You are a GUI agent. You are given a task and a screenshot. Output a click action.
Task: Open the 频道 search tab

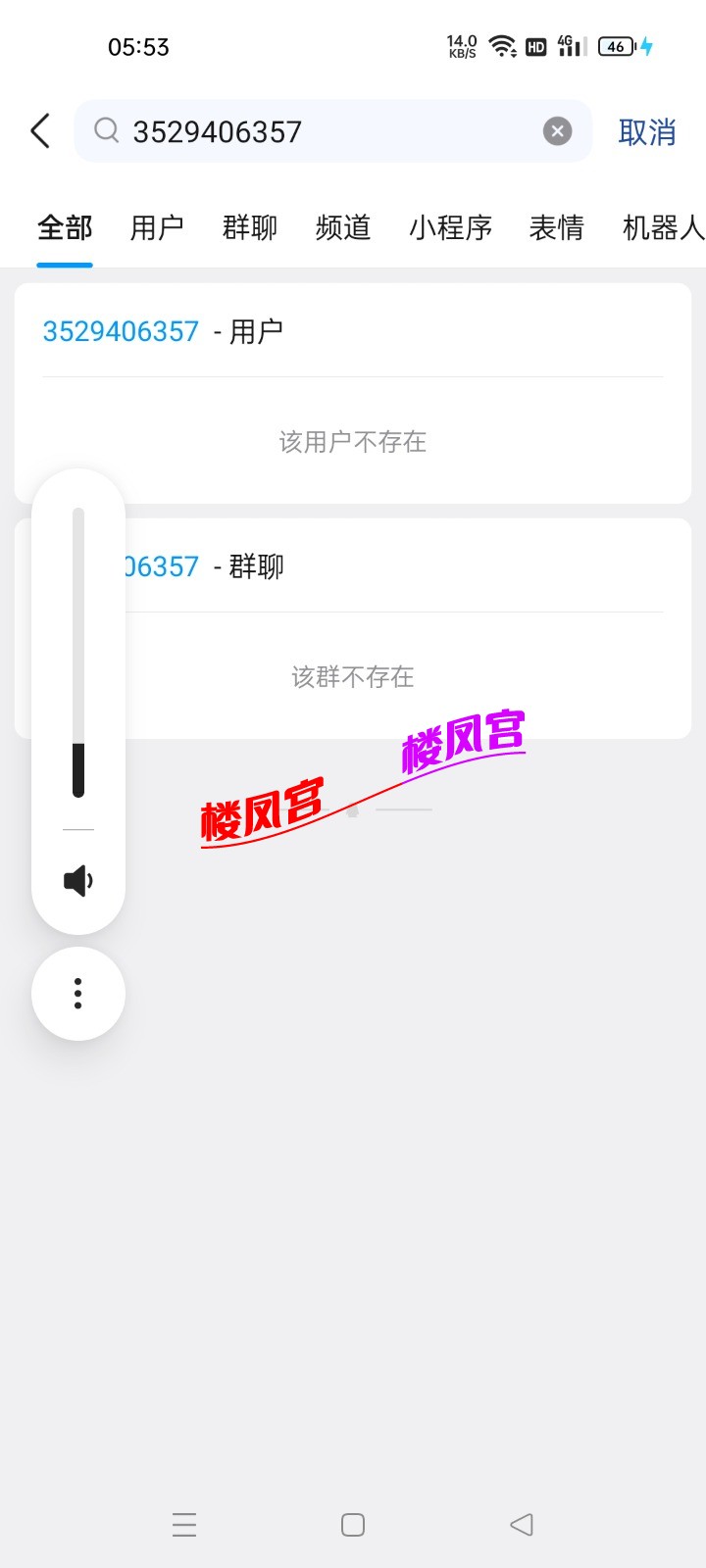[341, 227]
